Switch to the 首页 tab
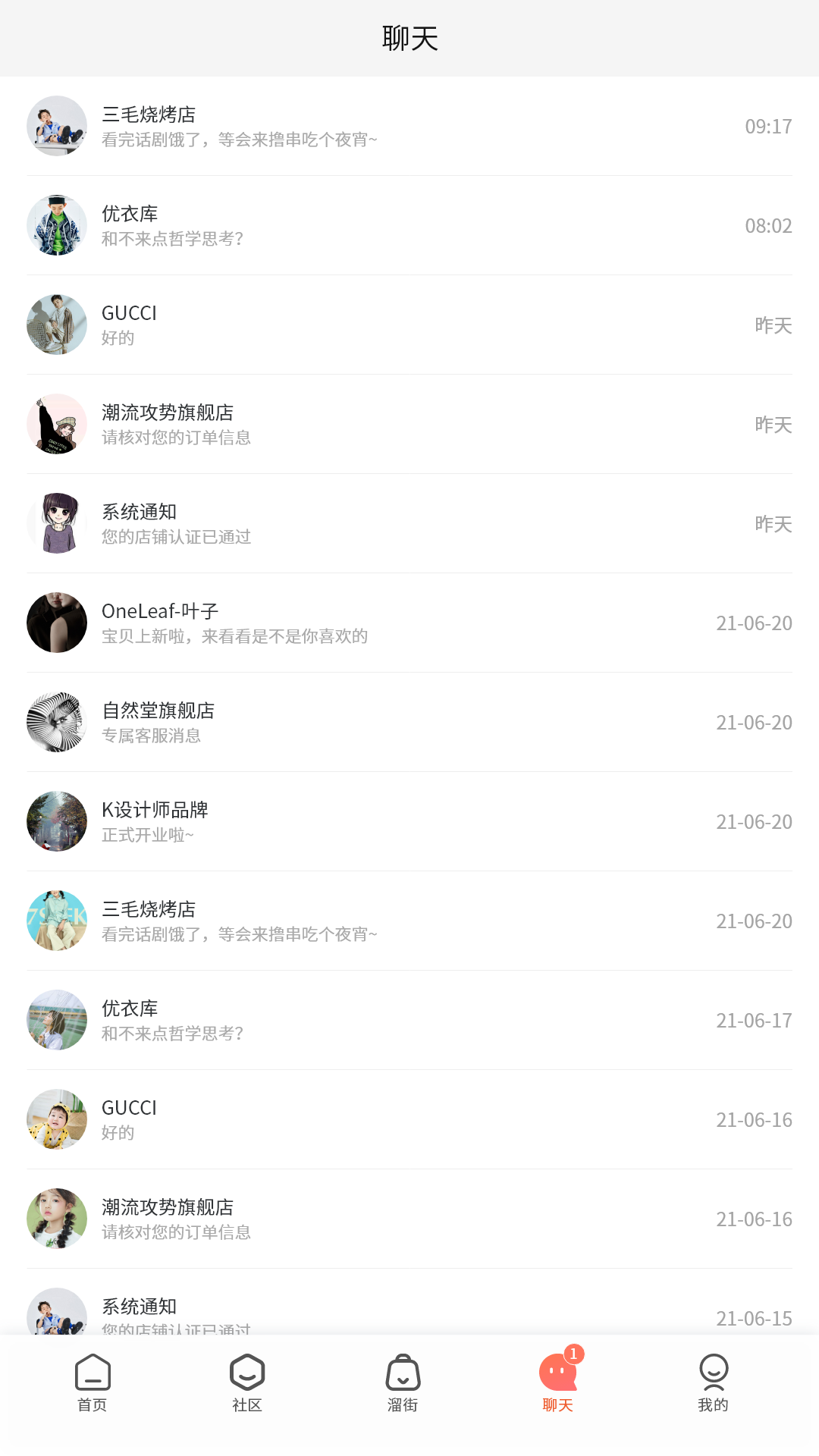The width and height of the screenshot is (819, 1456). pyautogui.click(x=93, y=1383)
